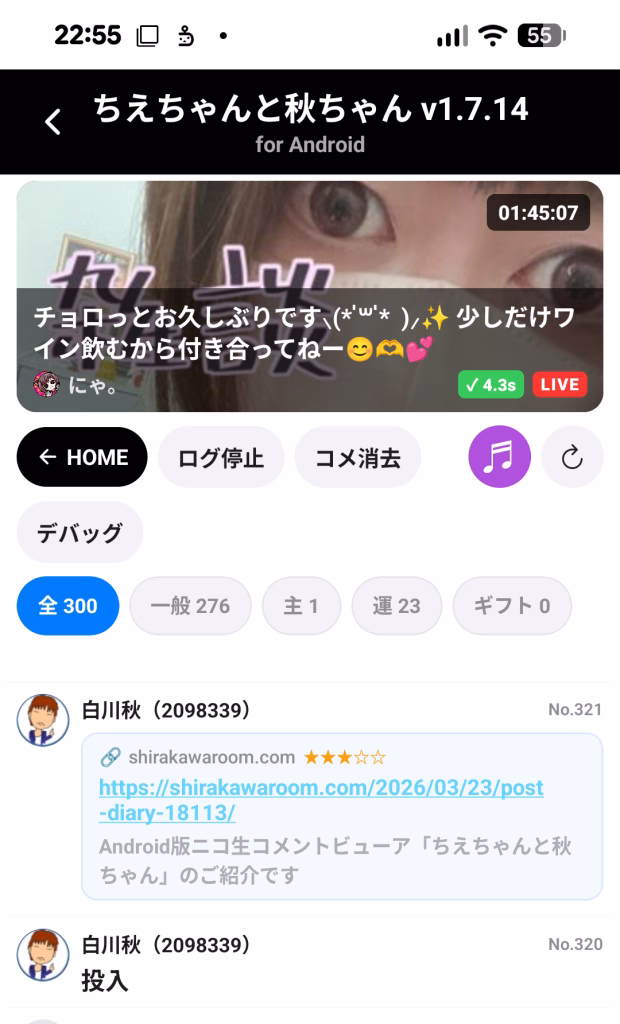Return to HOME screen
The image size is (620, 1024).
82,458
